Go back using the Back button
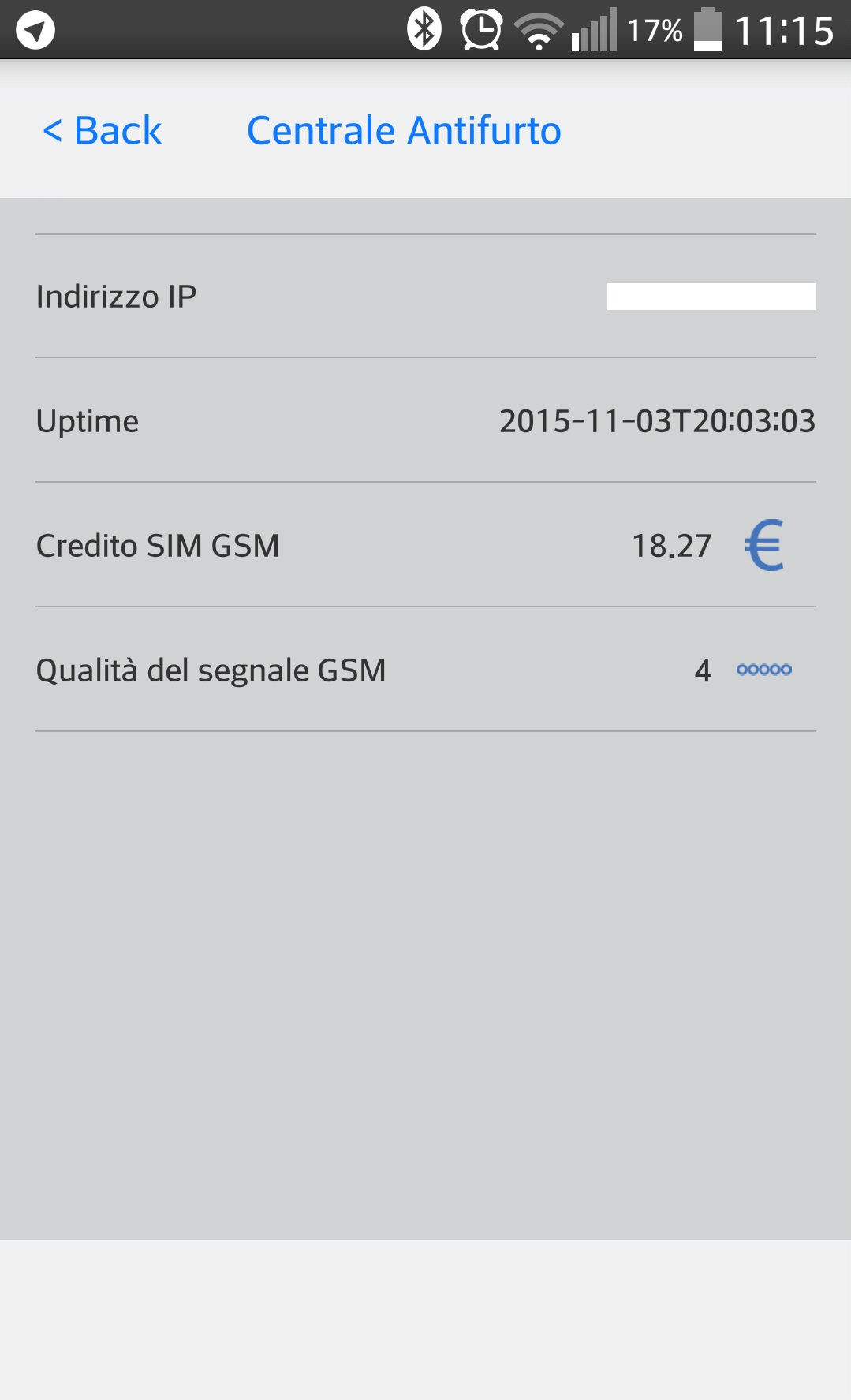 click(x=103, y=130)
